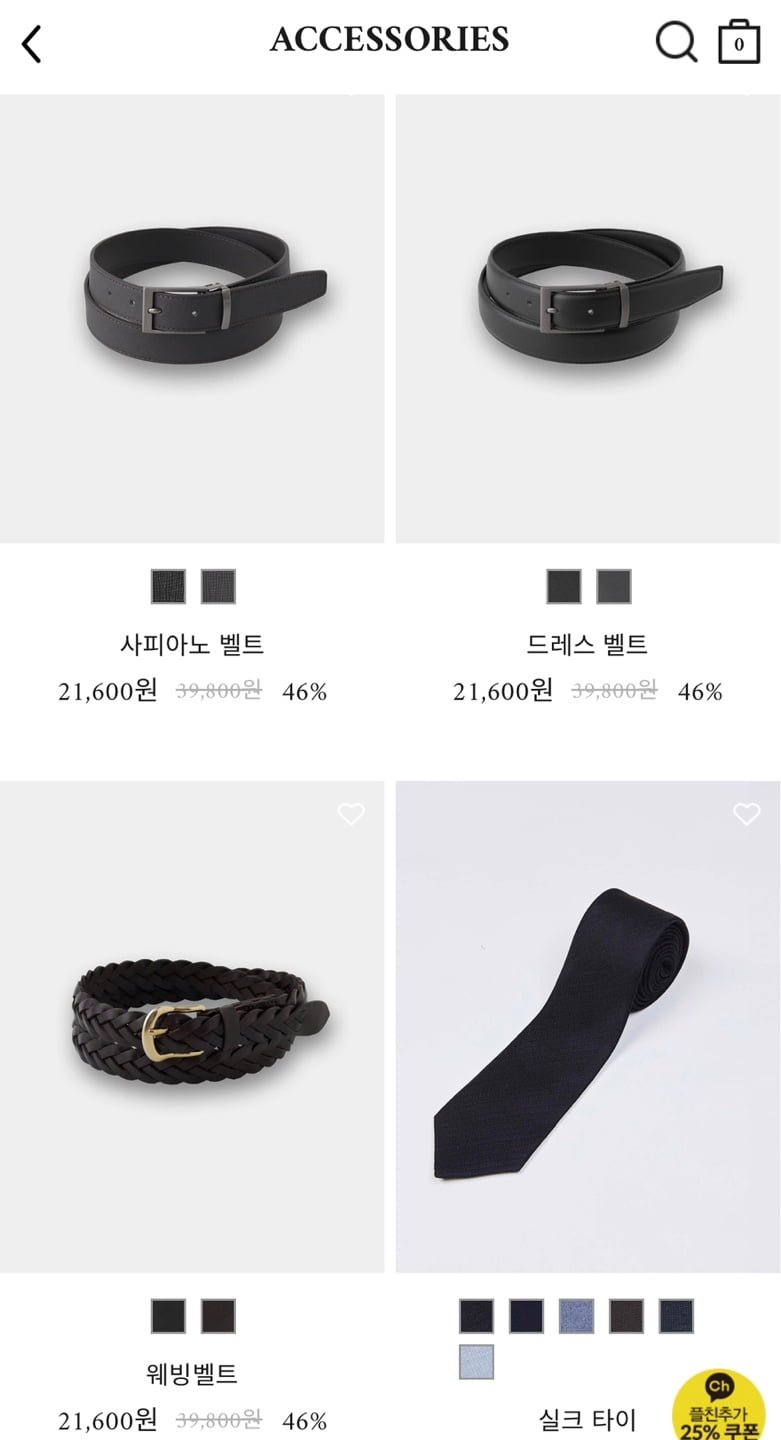This screenshot has width=781, height=1440.
Task: Open the shopping bag cart
Action: click(x=739, y=42)
